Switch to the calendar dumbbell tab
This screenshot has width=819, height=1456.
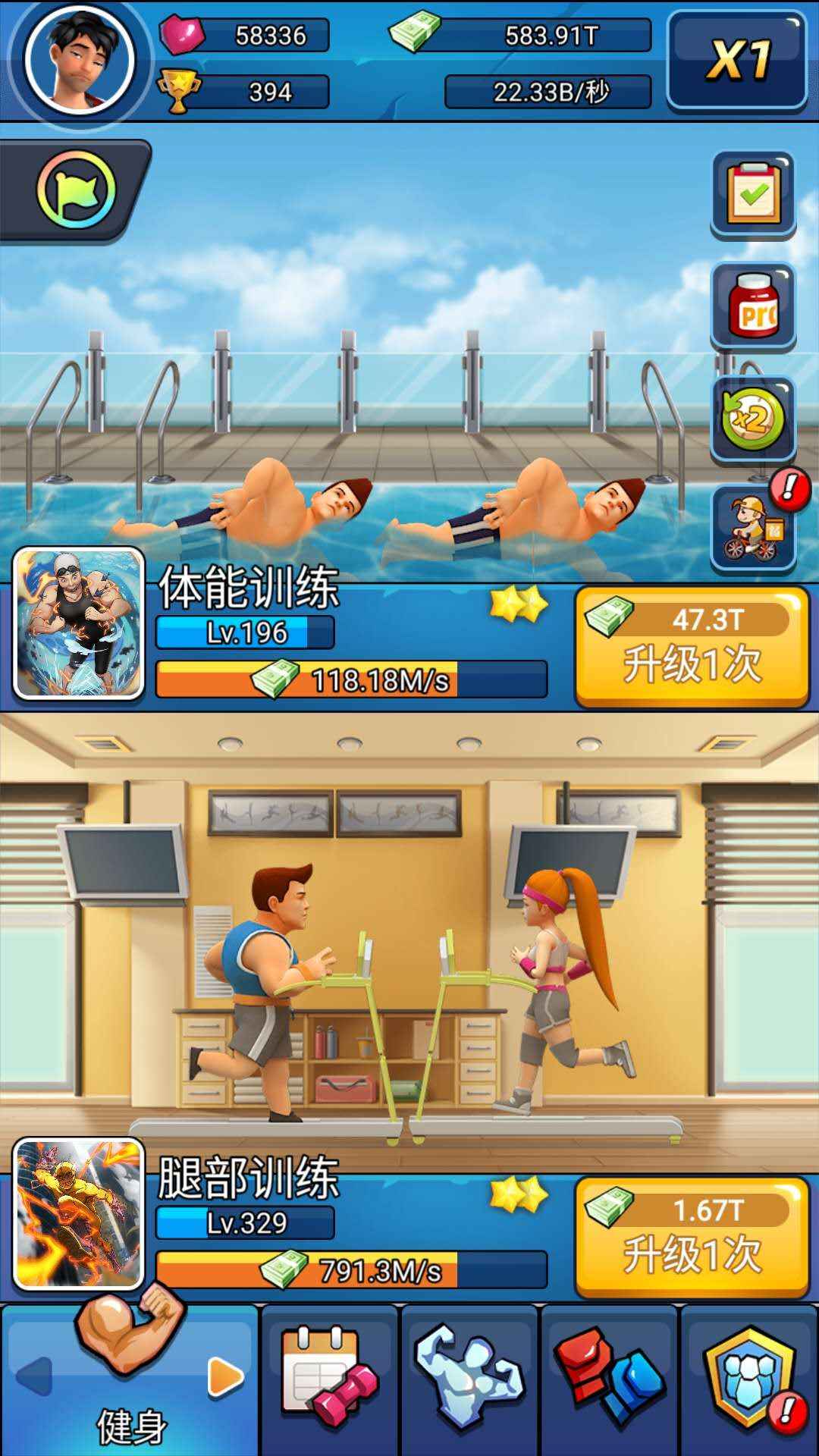point(329,1377)
